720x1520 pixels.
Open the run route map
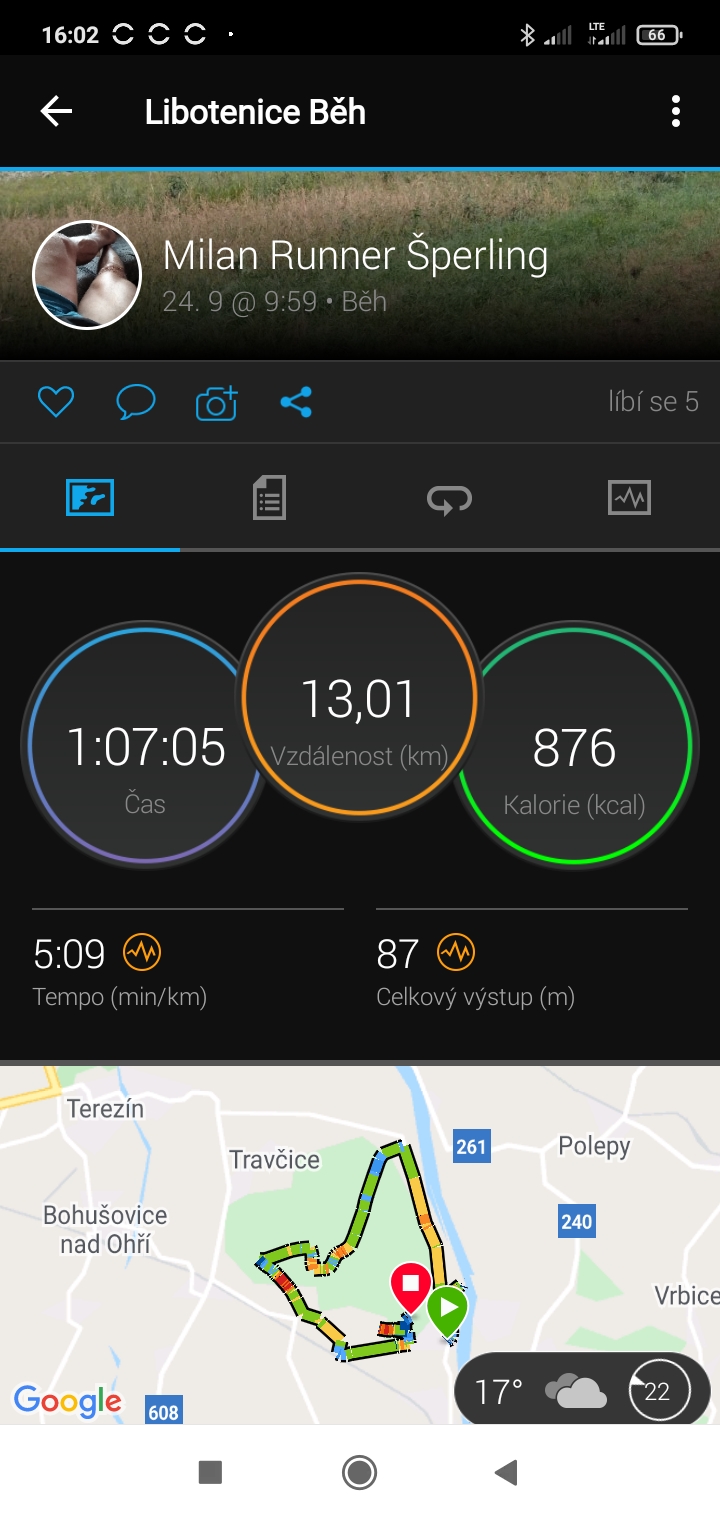pos(360,1244)
